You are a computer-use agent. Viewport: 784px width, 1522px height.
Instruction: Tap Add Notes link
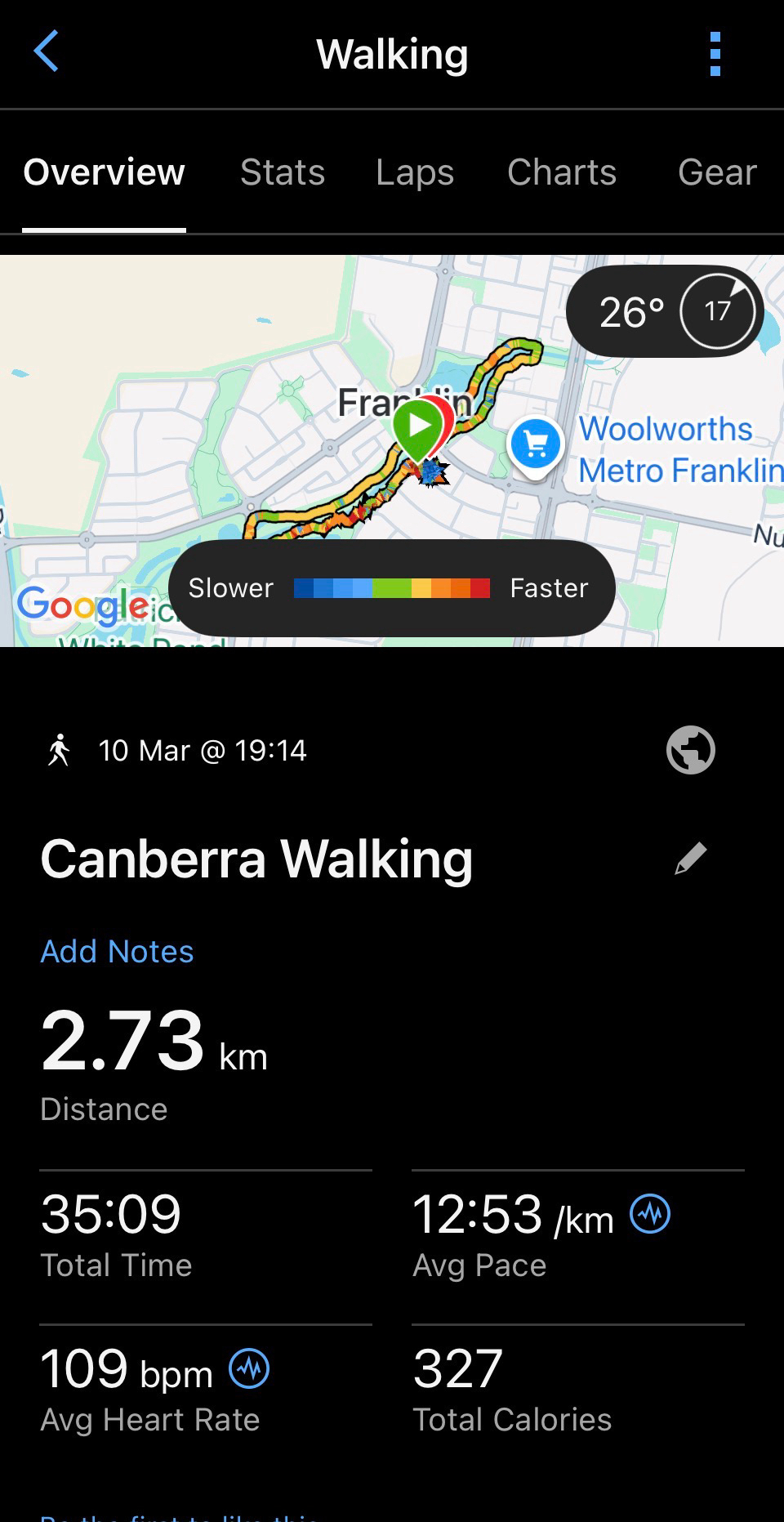coord(117,952)
